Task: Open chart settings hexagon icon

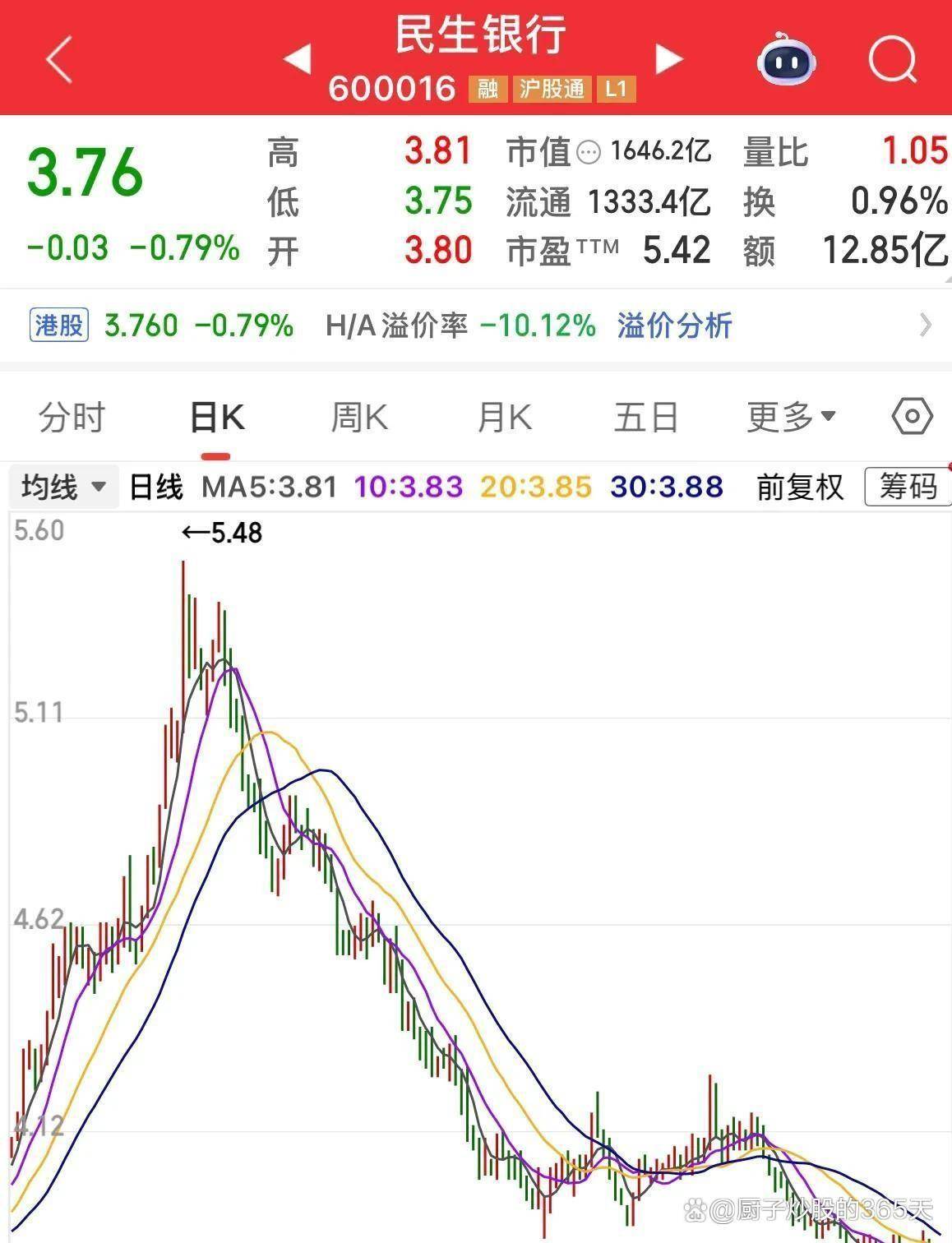Action: point(912,417)
